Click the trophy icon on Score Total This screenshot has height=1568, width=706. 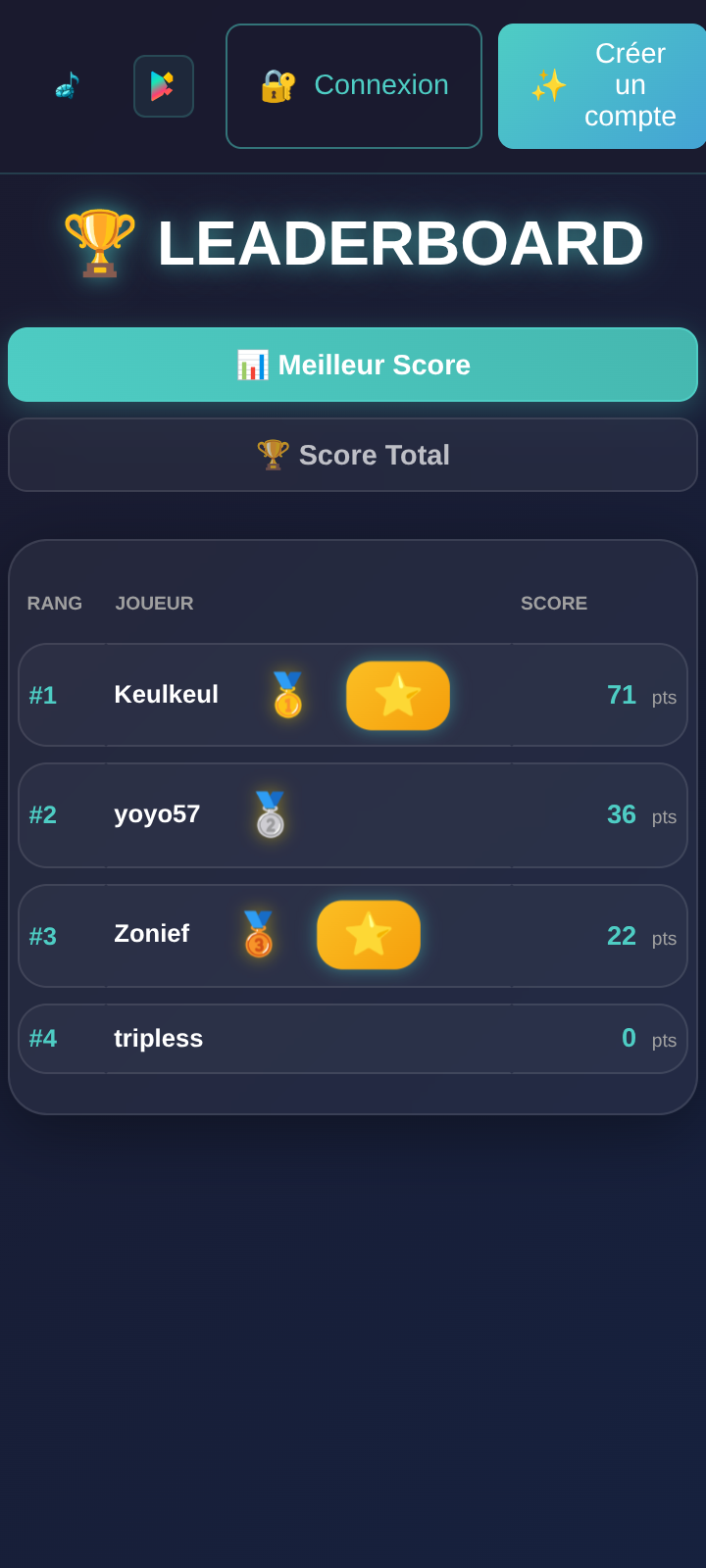tap(272, 454)
